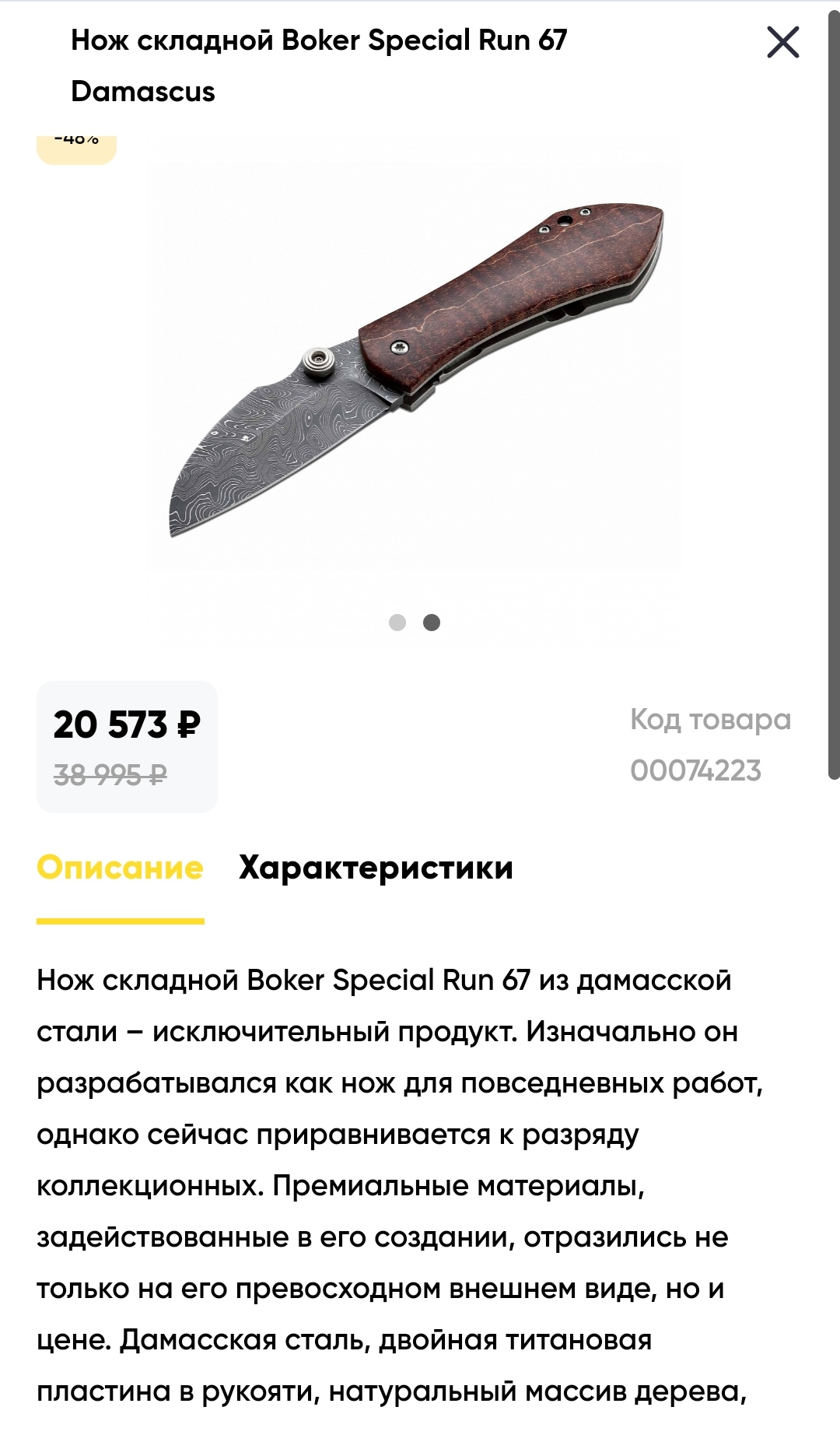Viewport: 840px width, 1442px height.
Task: Close the product details panel
Action: pos(783,42)
